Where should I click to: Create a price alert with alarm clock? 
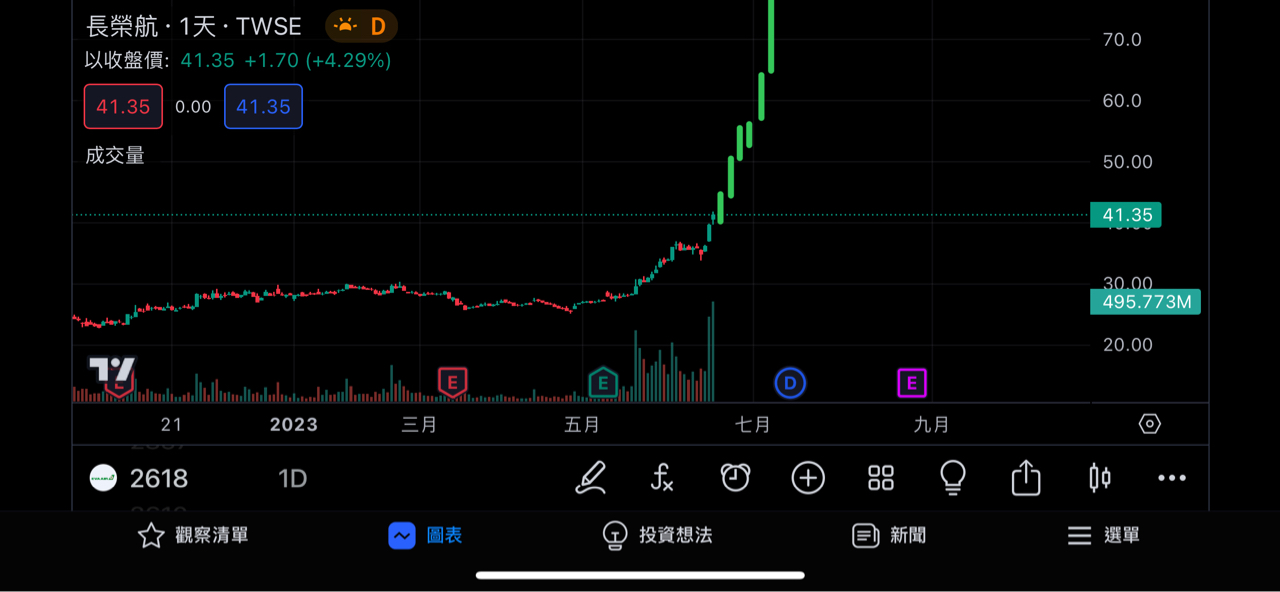(735, 478)
